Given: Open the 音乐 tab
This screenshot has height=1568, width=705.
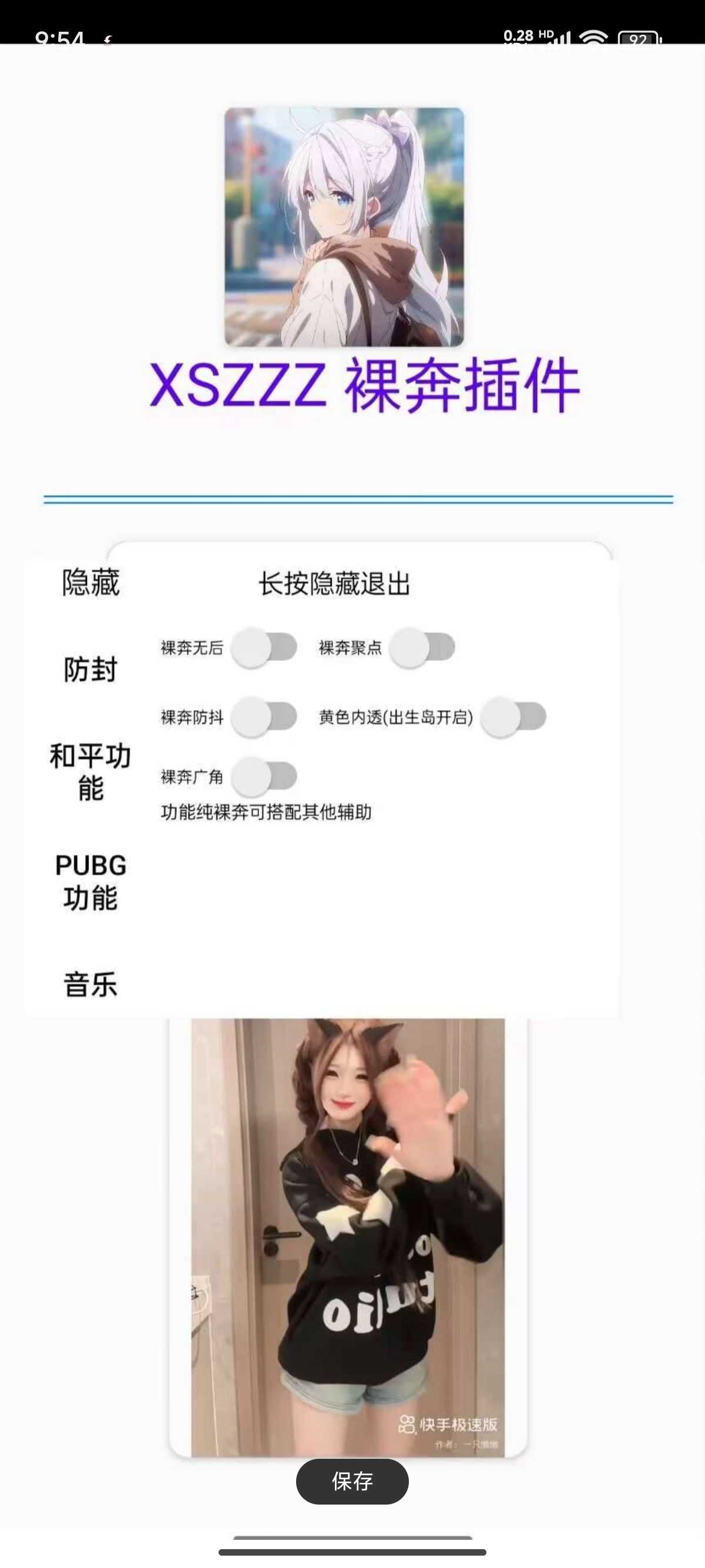Looking at the screenshot, I should pyautogui.click(x=90, y=984).
